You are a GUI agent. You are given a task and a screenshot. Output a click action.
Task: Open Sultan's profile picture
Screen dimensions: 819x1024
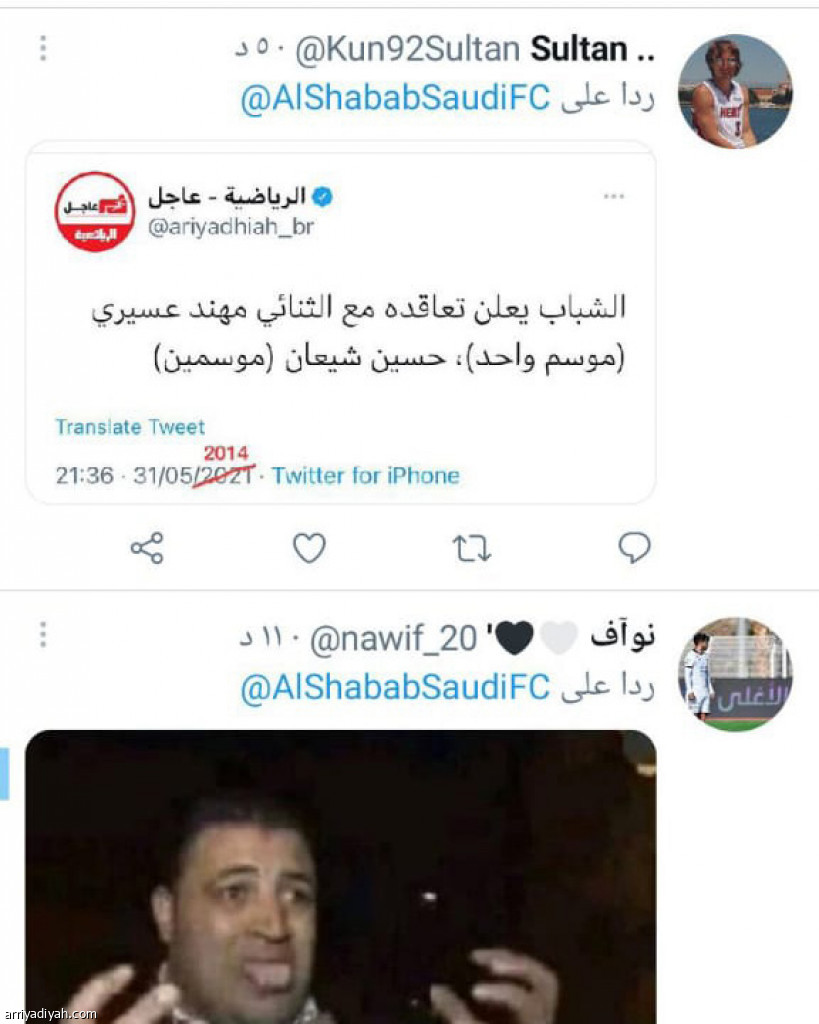(735, 92)
